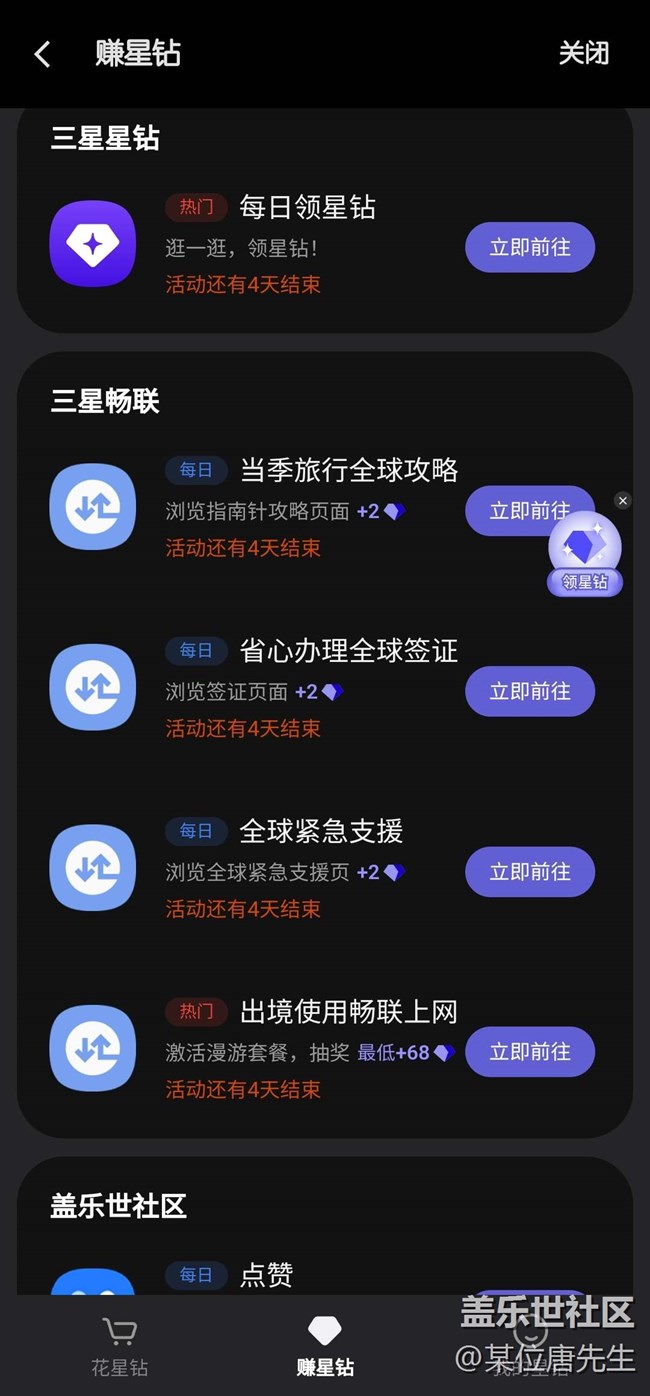
Task: Go to 全球紧急支援 with 立即前往
Action: point(529,872)
